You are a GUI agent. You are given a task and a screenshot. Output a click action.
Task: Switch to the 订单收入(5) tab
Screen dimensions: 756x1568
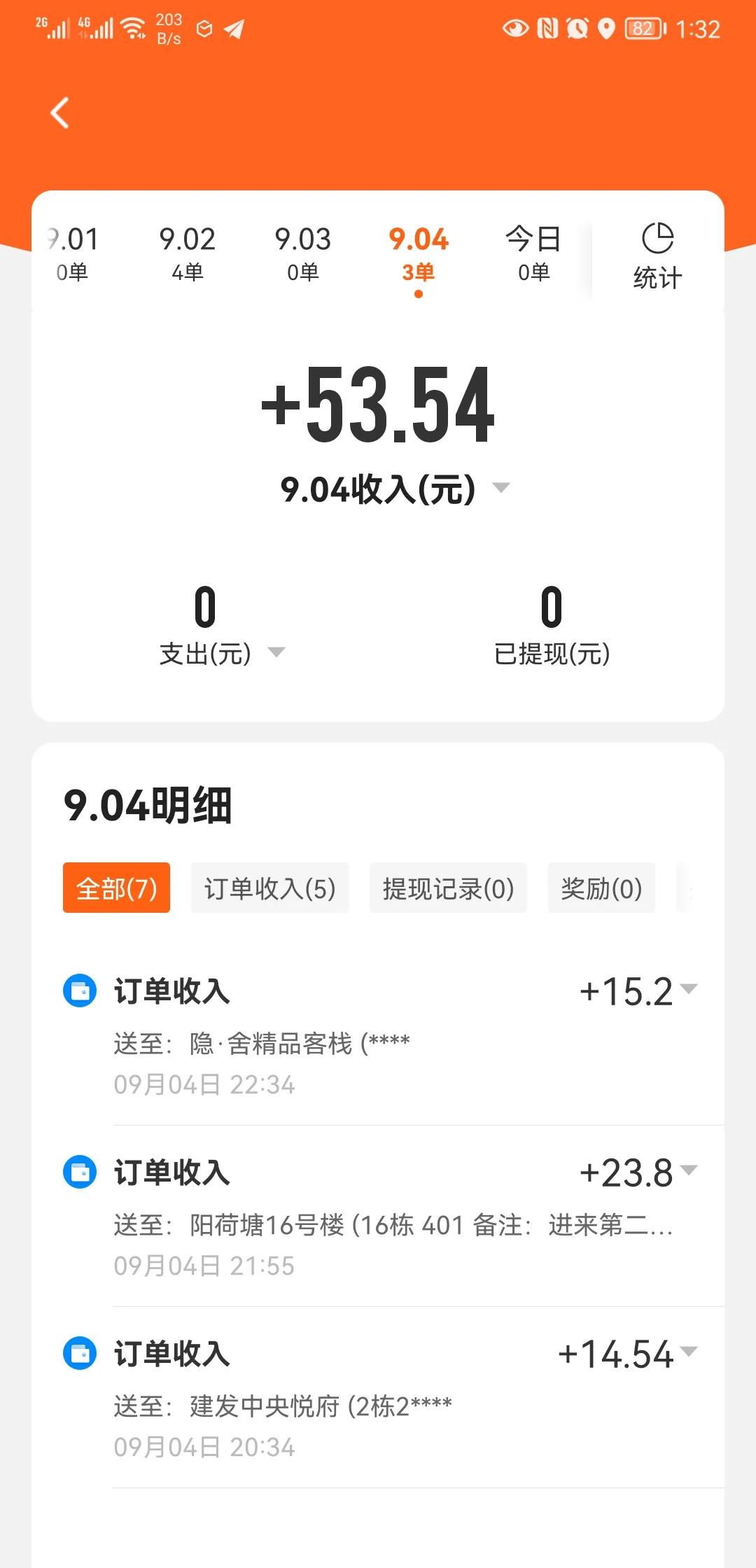pyautogui.click(x=269, y=888)
